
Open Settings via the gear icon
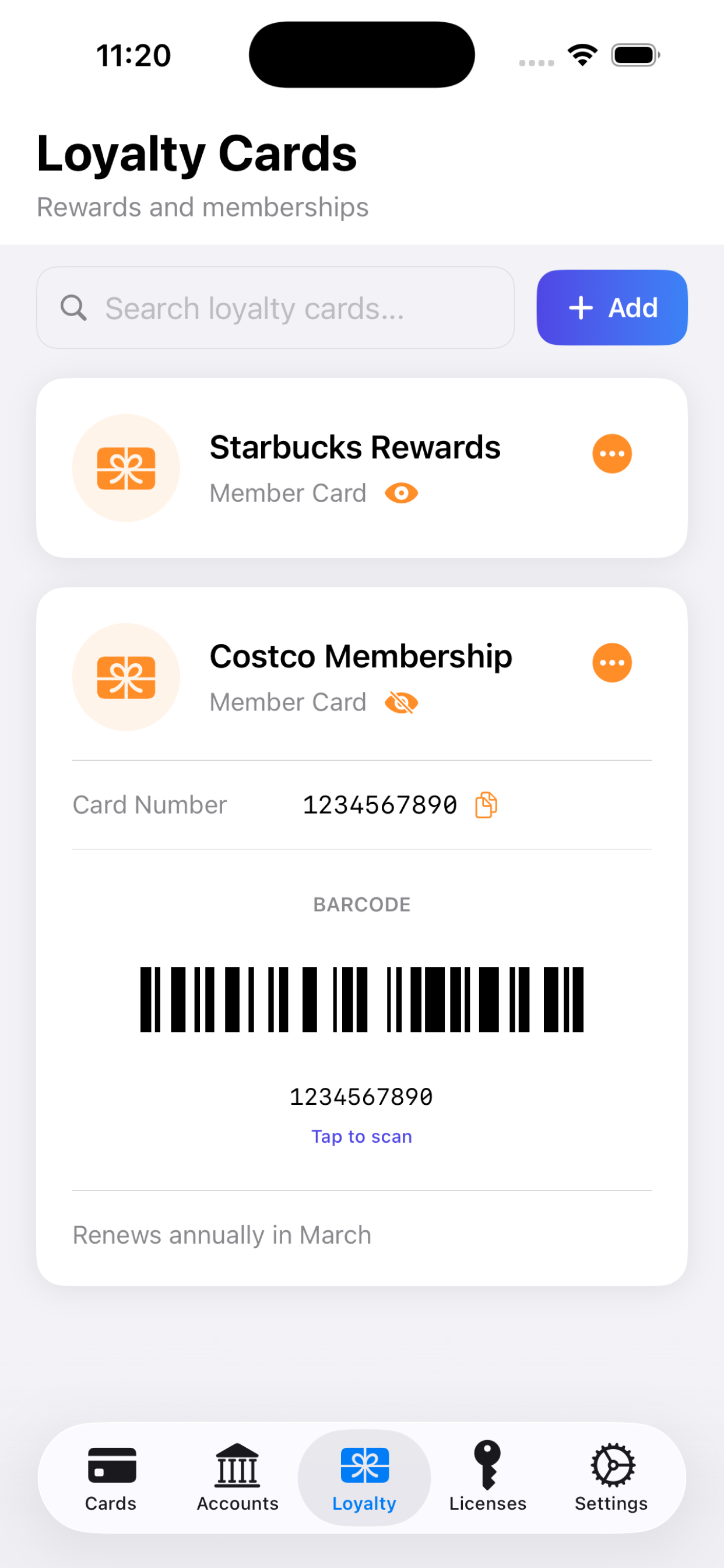611,1465
